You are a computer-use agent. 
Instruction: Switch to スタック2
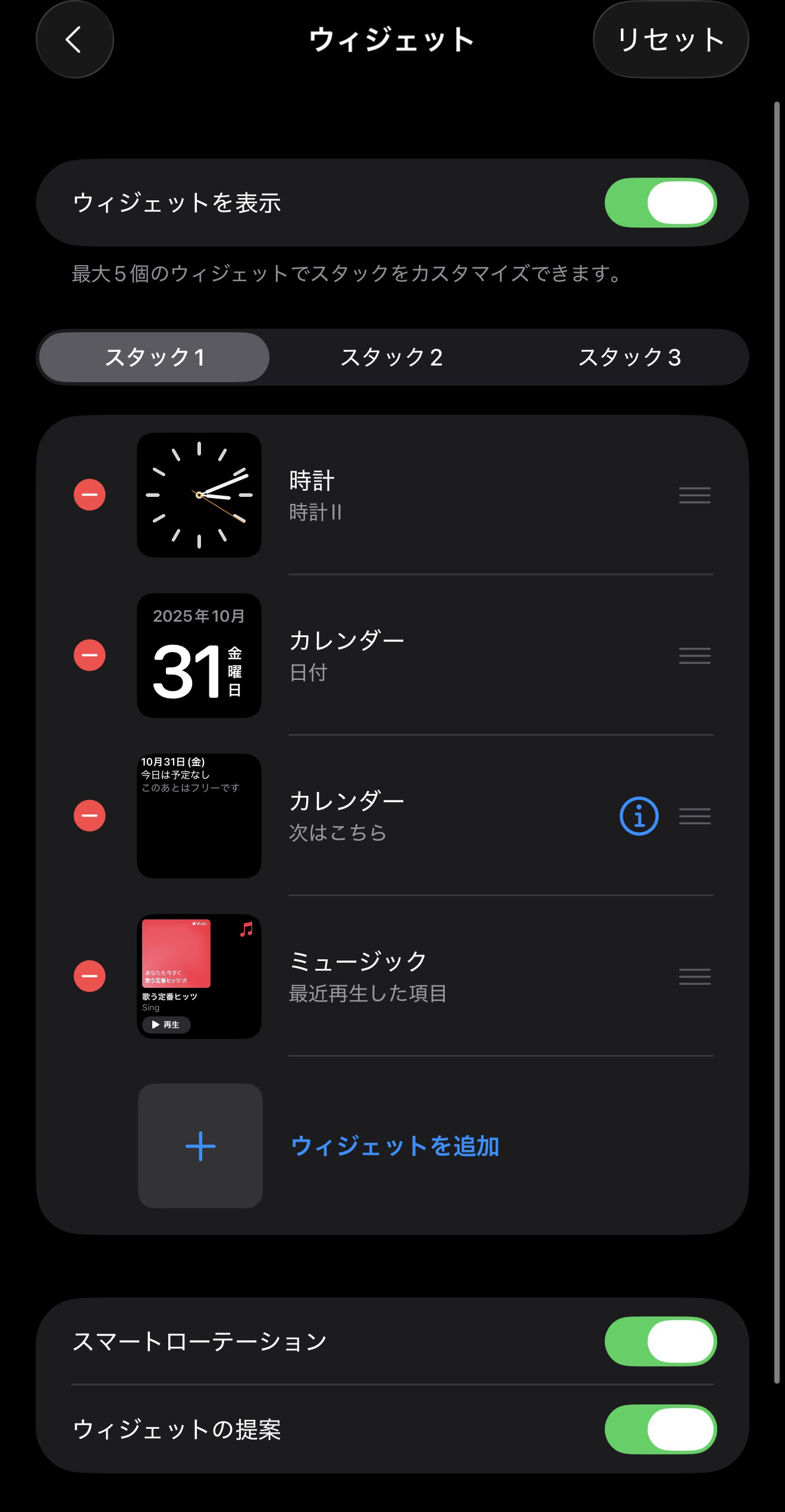click(392, 357)
